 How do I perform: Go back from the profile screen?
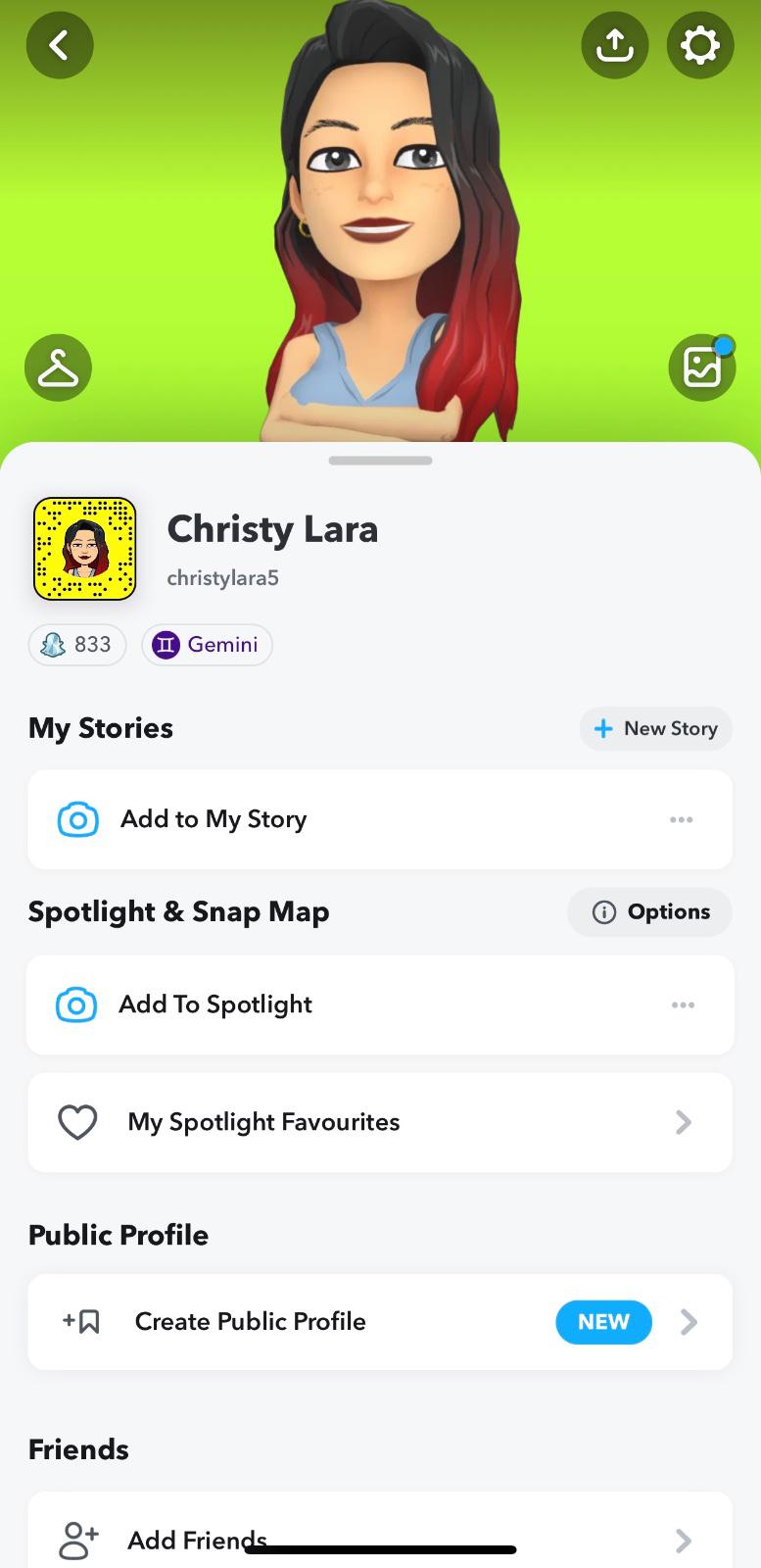(x=60, y=45)
